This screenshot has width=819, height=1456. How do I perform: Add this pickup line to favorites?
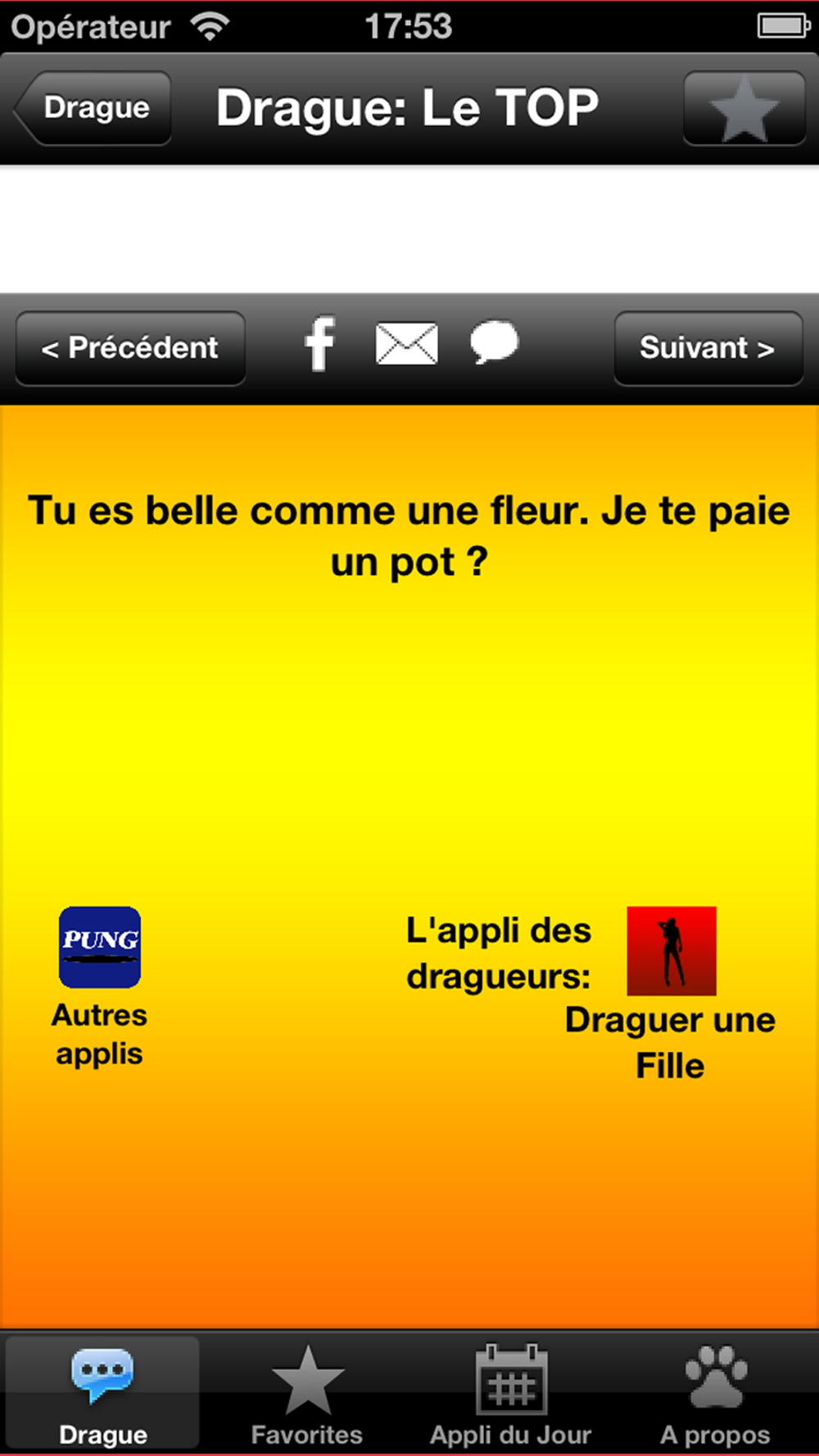coord(744,109)
